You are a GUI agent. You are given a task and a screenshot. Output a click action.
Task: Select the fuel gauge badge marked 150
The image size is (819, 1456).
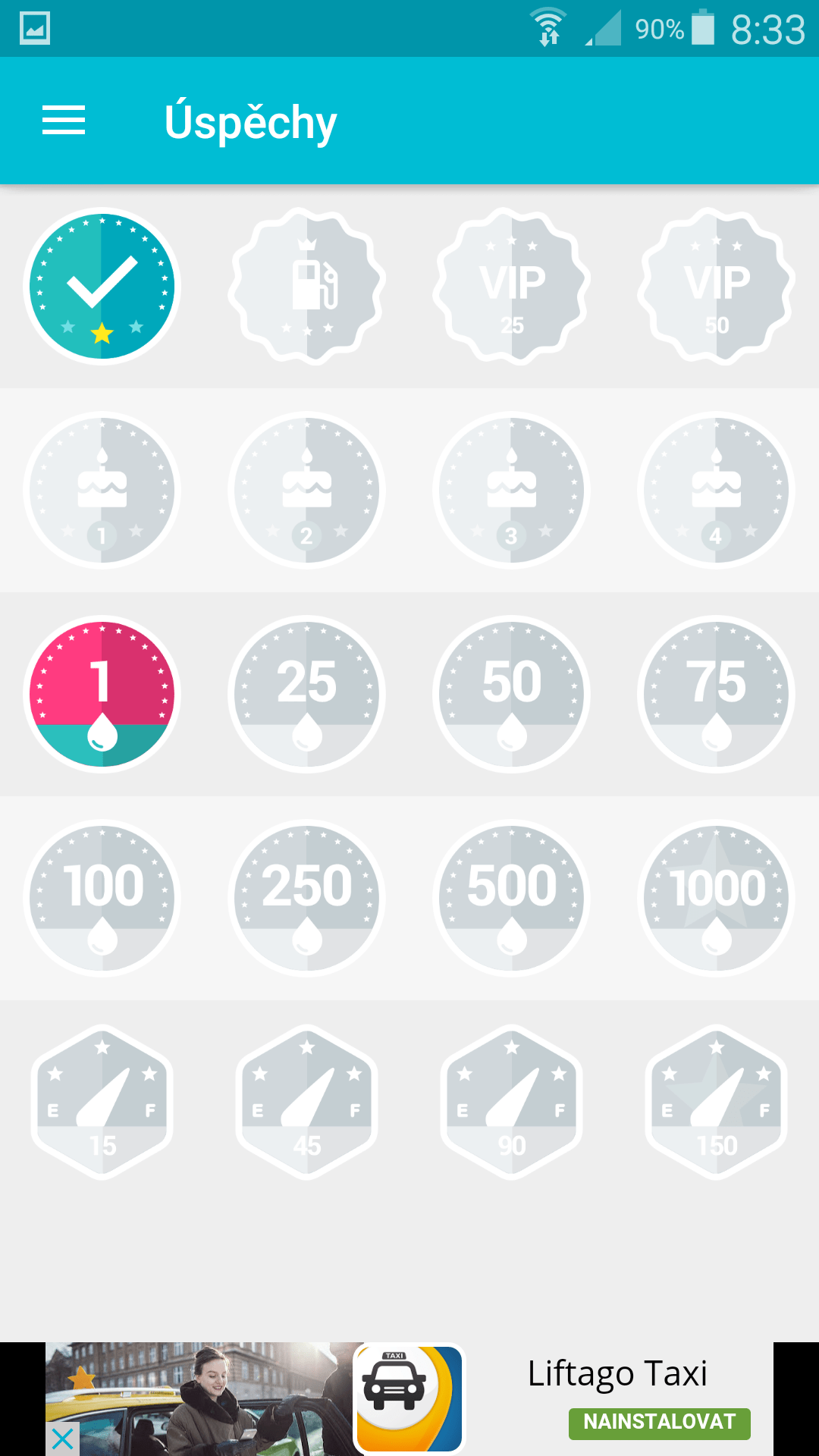717,1103
